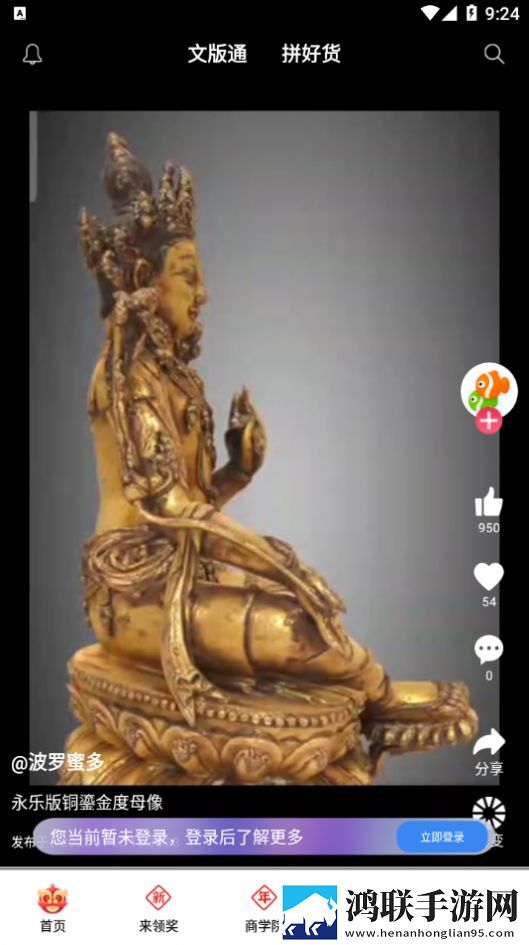The height and width of the screenshot is (945, 529).
Task: Give the video a thumbs up
Action: click(489, 501)
